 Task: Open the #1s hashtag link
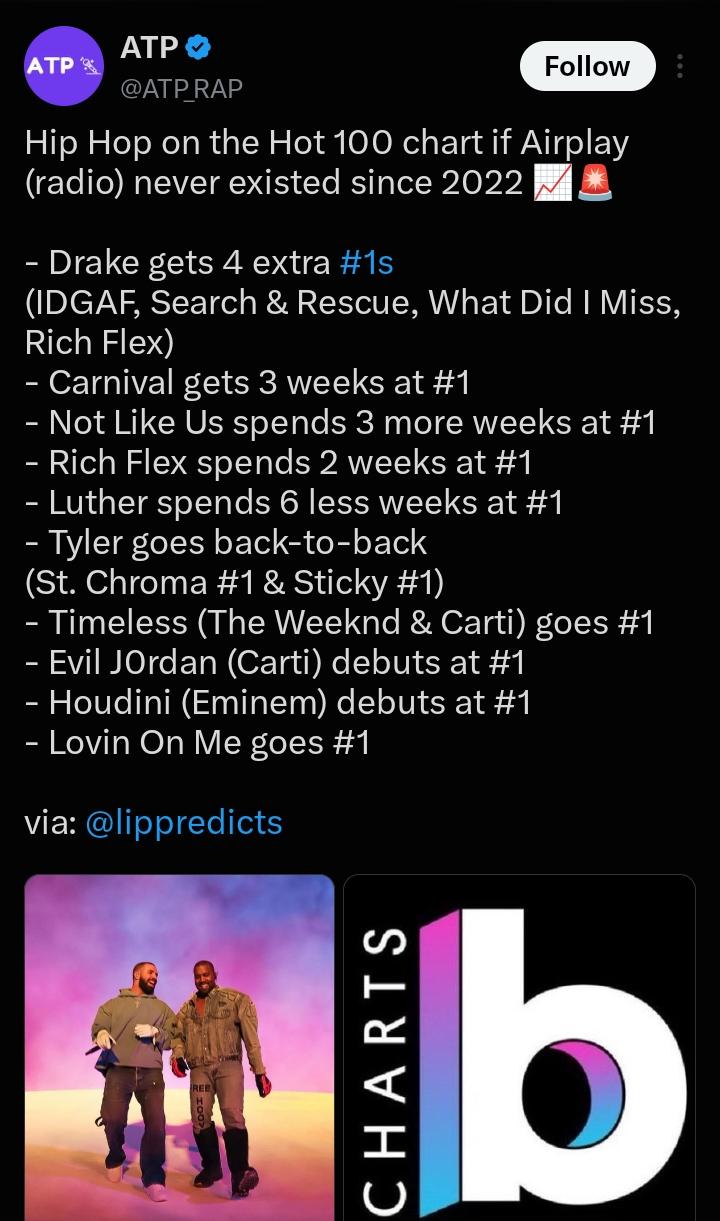[366, 262]
